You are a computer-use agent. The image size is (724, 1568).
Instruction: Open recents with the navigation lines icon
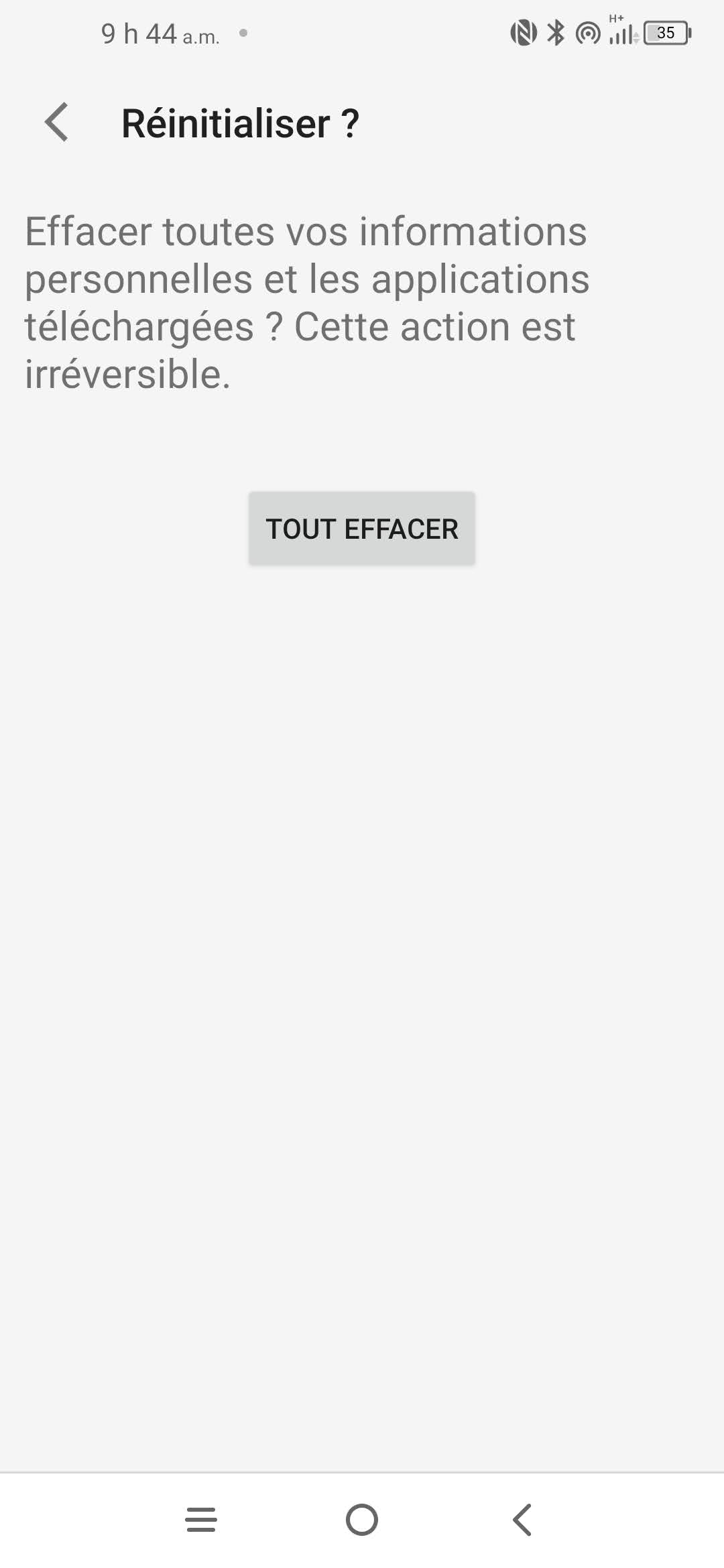coord(200,1517)
